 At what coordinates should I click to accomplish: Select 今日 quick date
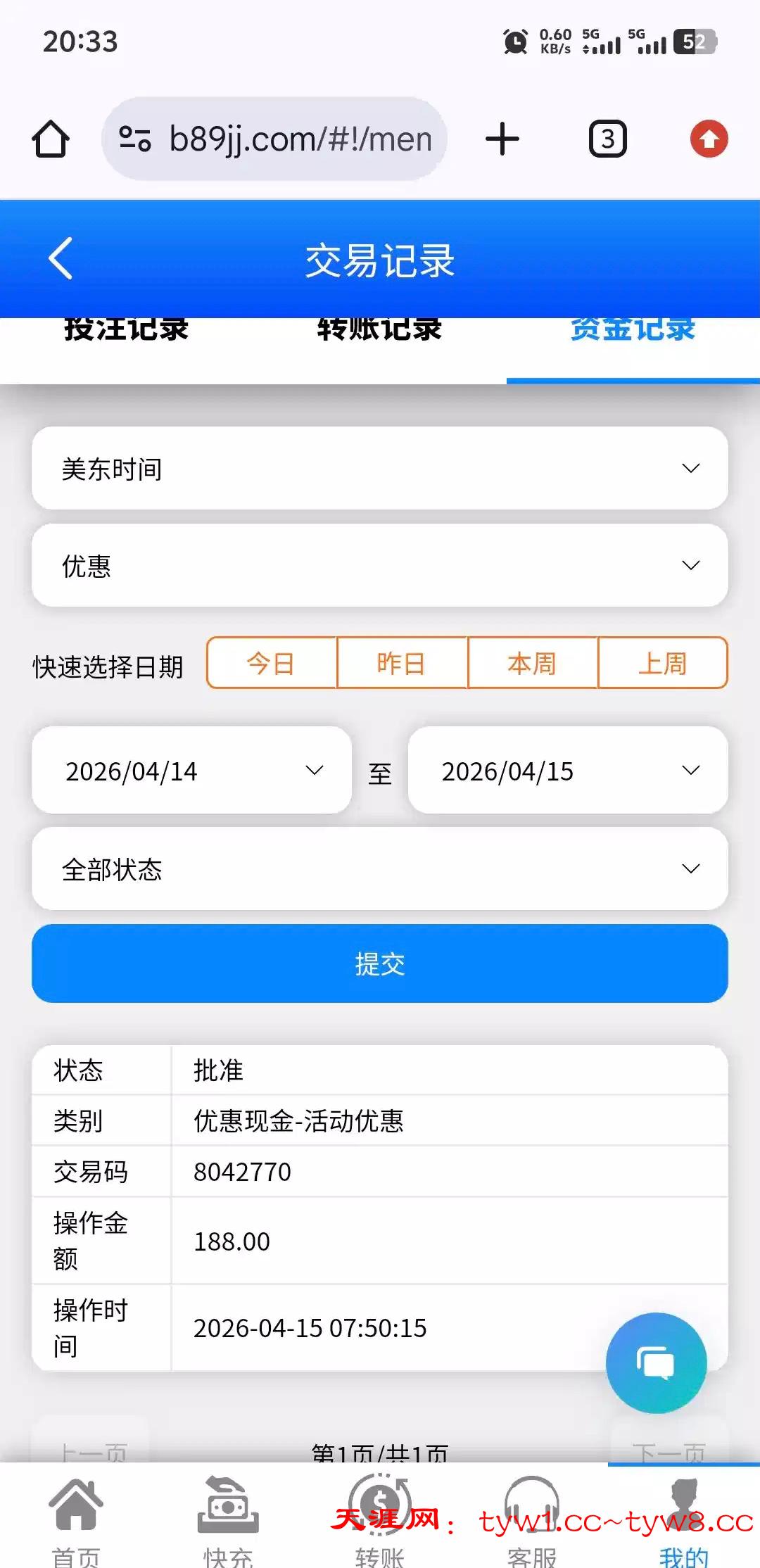pos(272,663)
